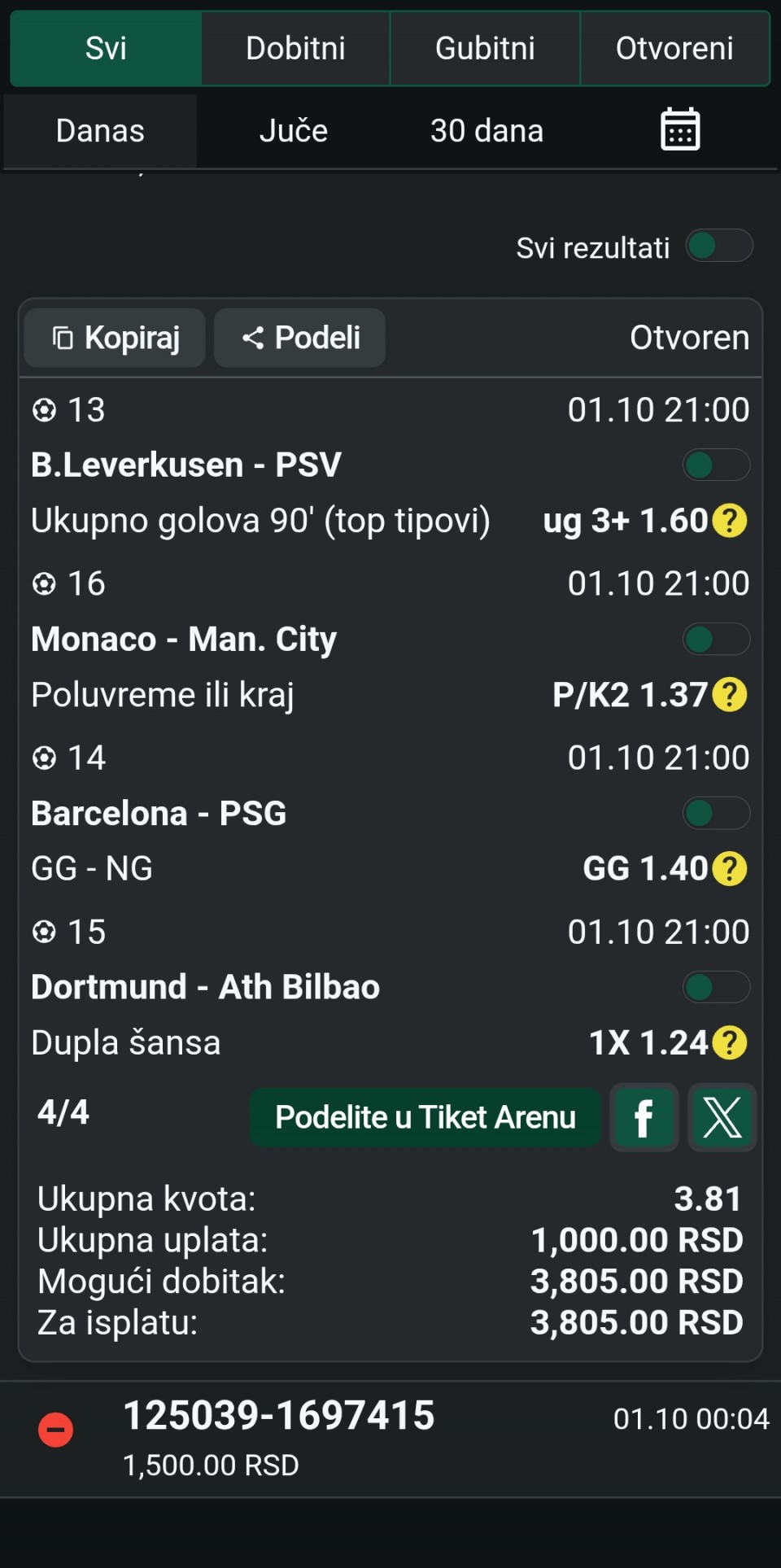Filter tickets by 30 dana
781x1568 pixels.
(x=486, y=131)
